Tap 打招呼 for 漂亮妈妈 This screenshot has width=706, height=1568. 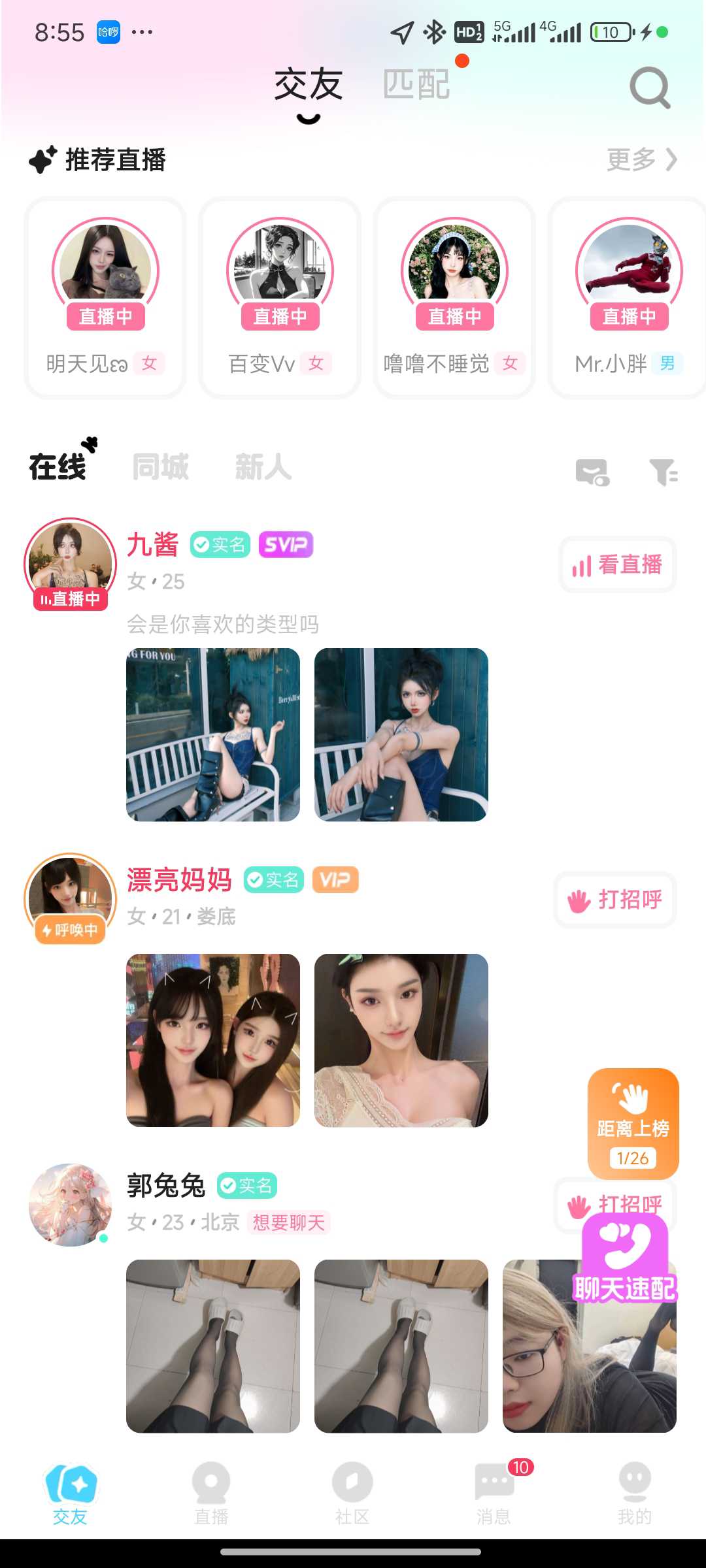(x=615, y=900)
